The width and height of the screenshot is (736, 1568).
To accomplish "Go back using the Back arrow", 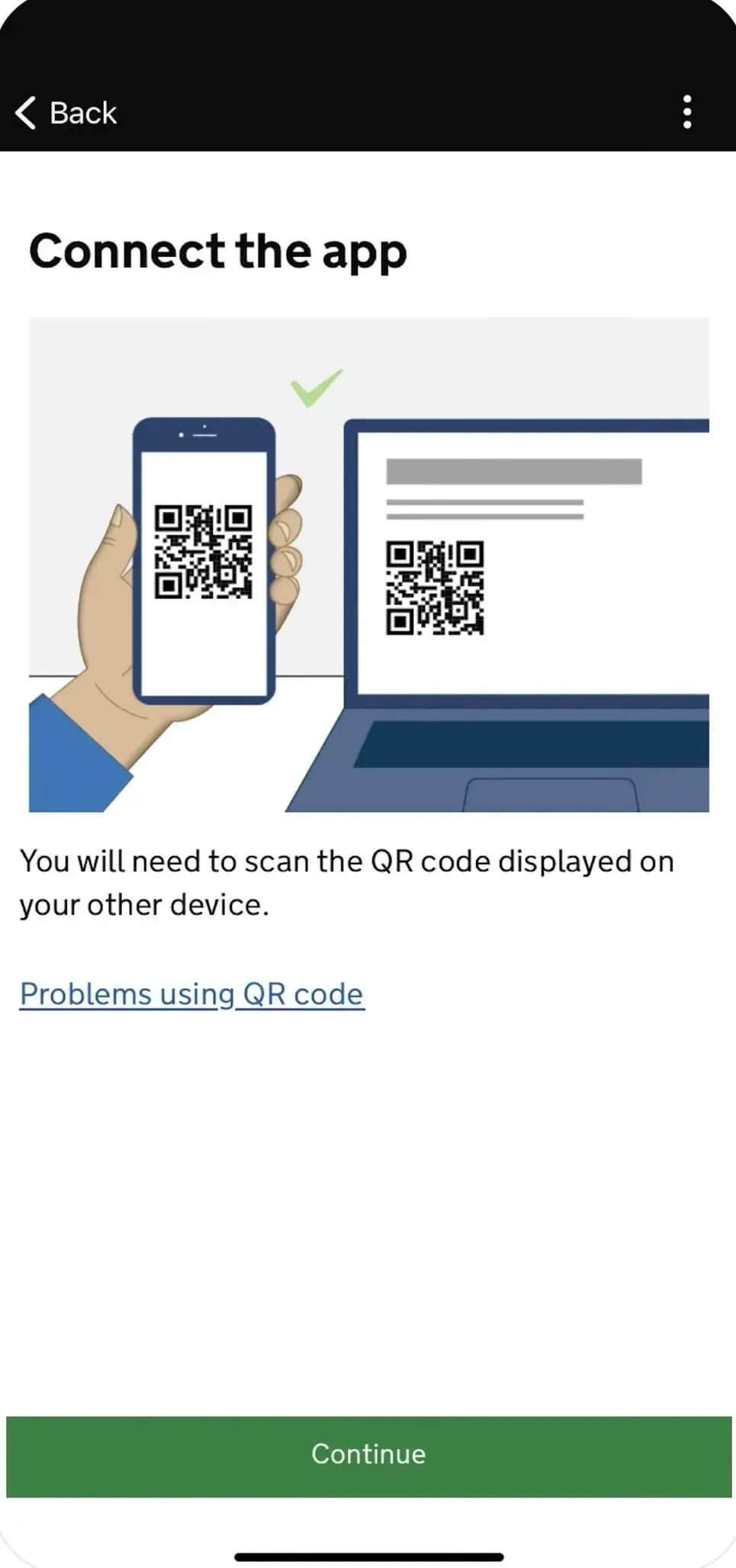I will [66, 113].
